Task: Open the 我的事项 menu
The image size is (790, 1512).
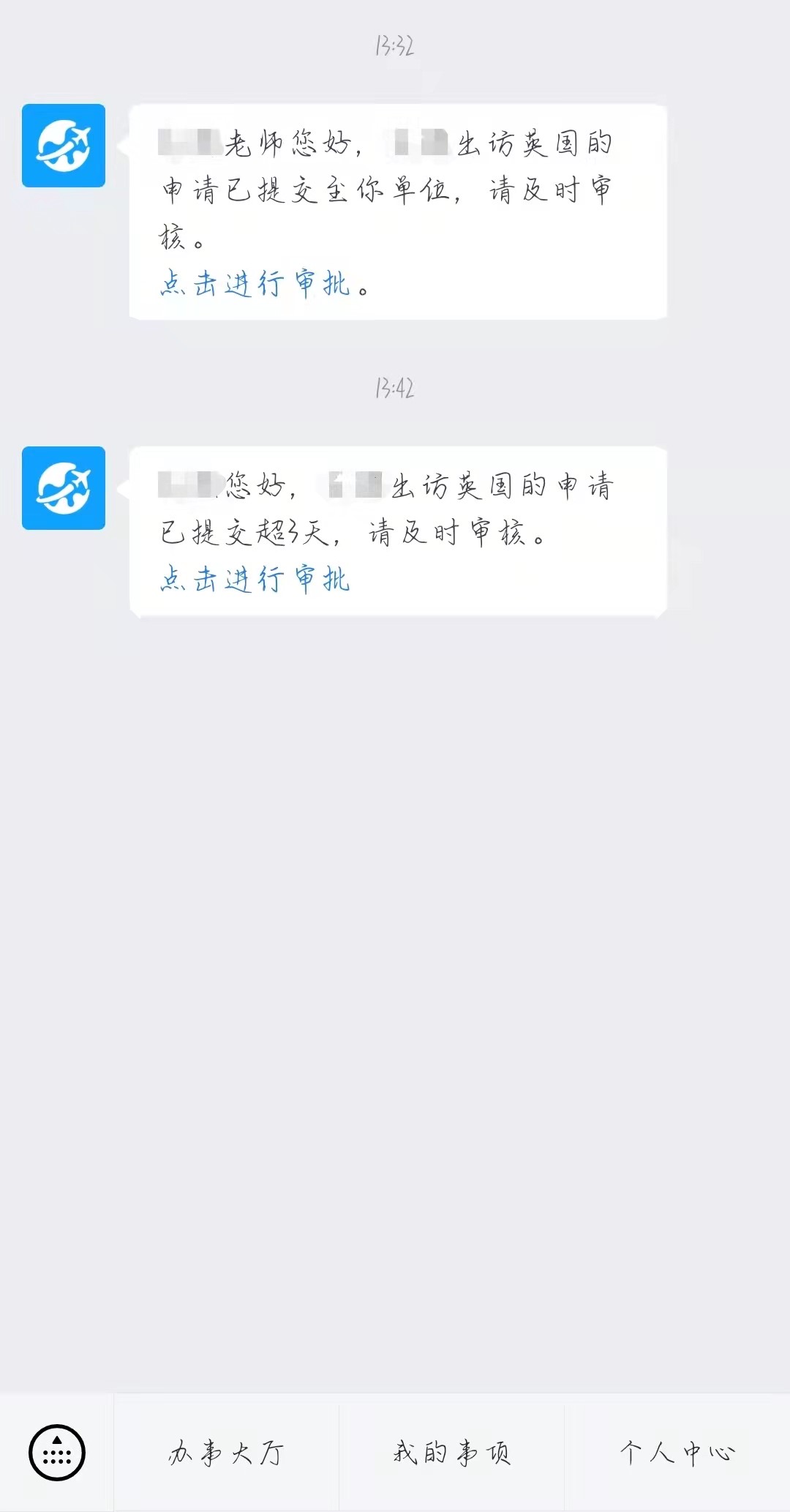Action: click(x=451, y=1452)
